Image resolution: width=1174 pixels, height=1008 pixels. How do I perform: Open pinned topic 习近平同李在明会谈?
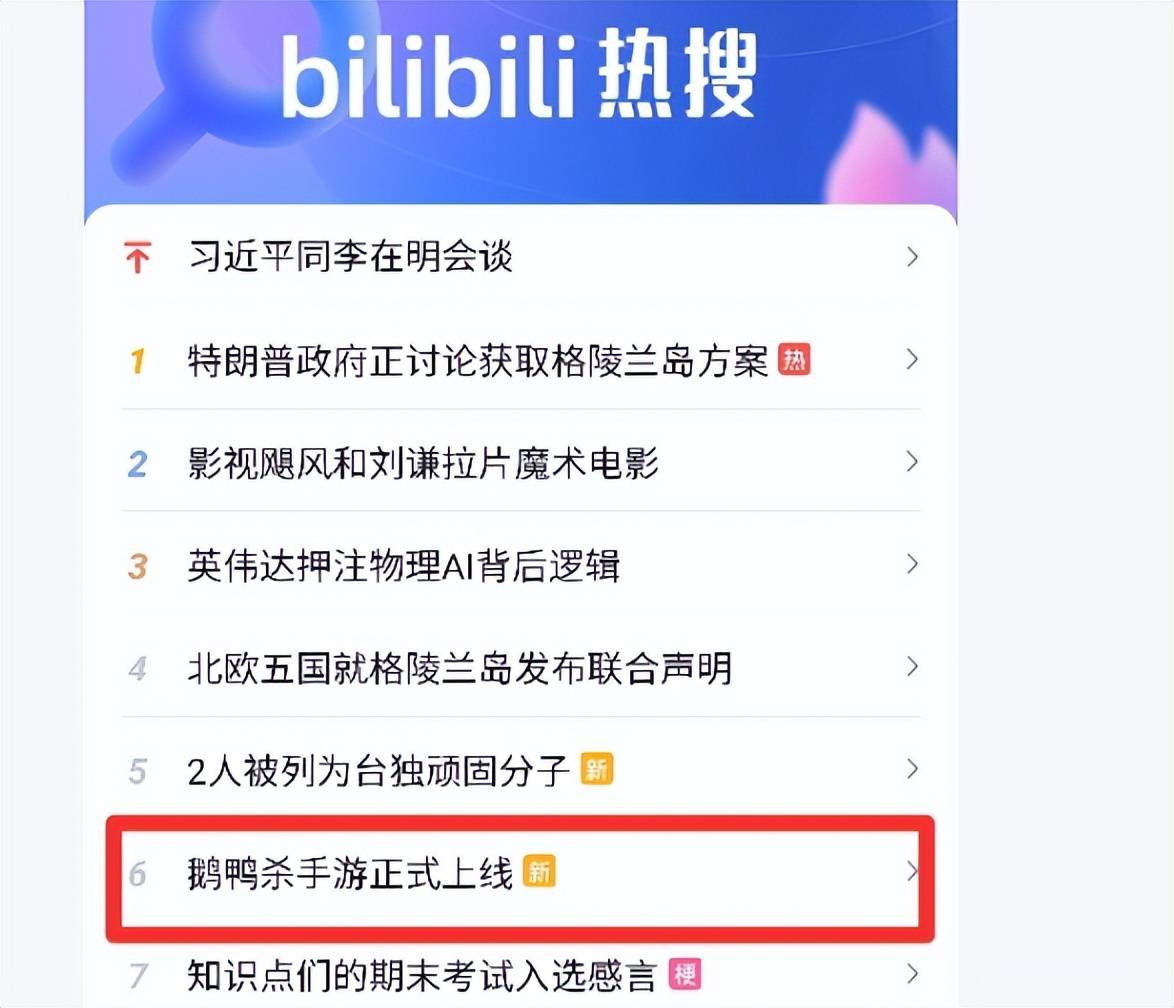[350, 258]
